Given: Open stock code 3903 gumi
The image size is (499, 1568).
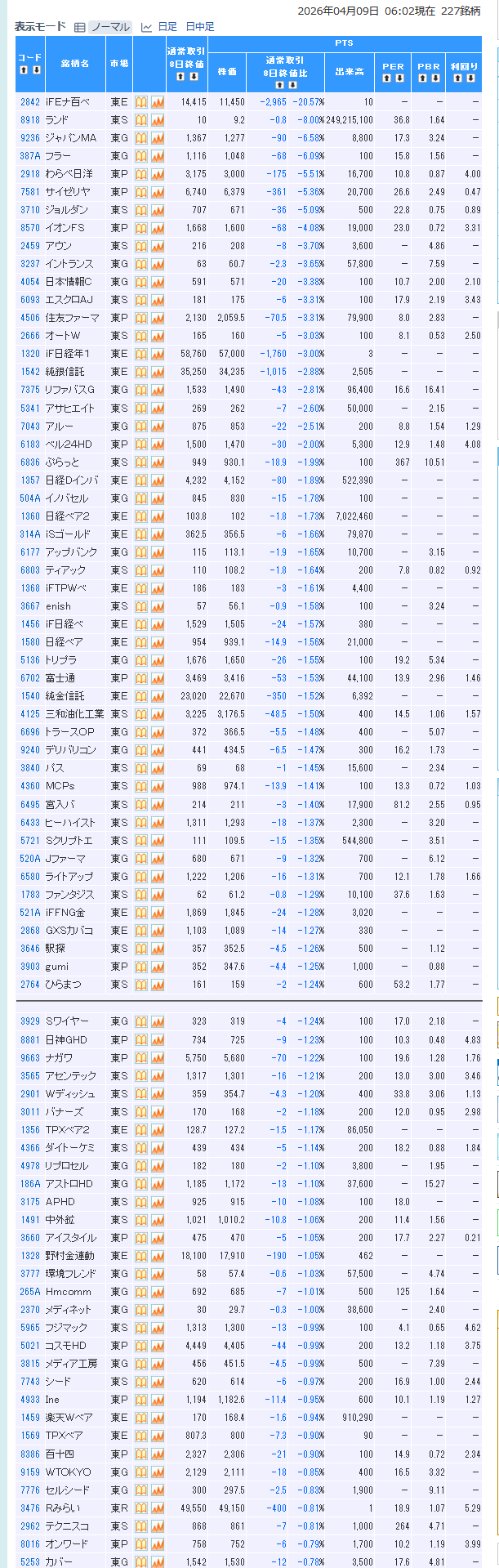Looking at the screenshot, I should (30, 967).
